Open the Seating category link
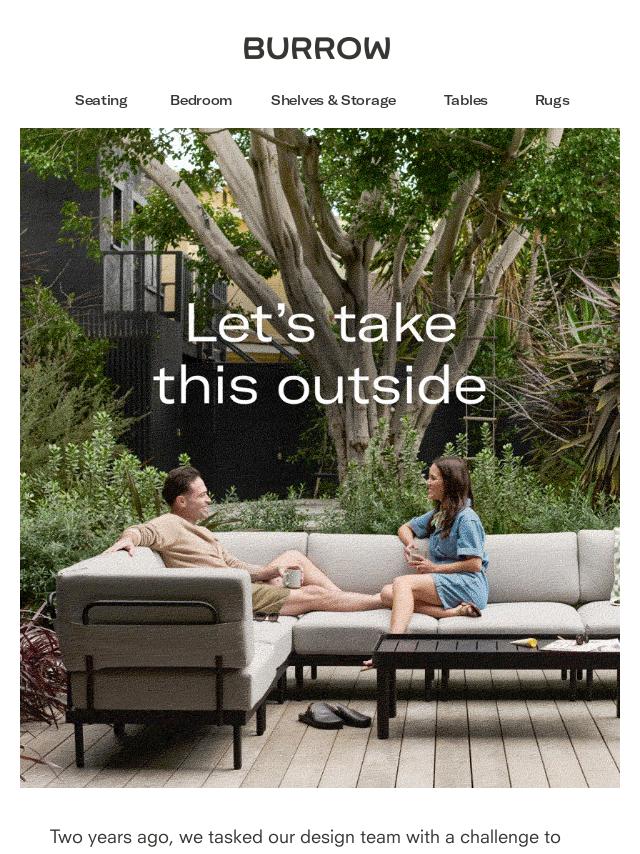640x854 pixels. click(101, 100)
